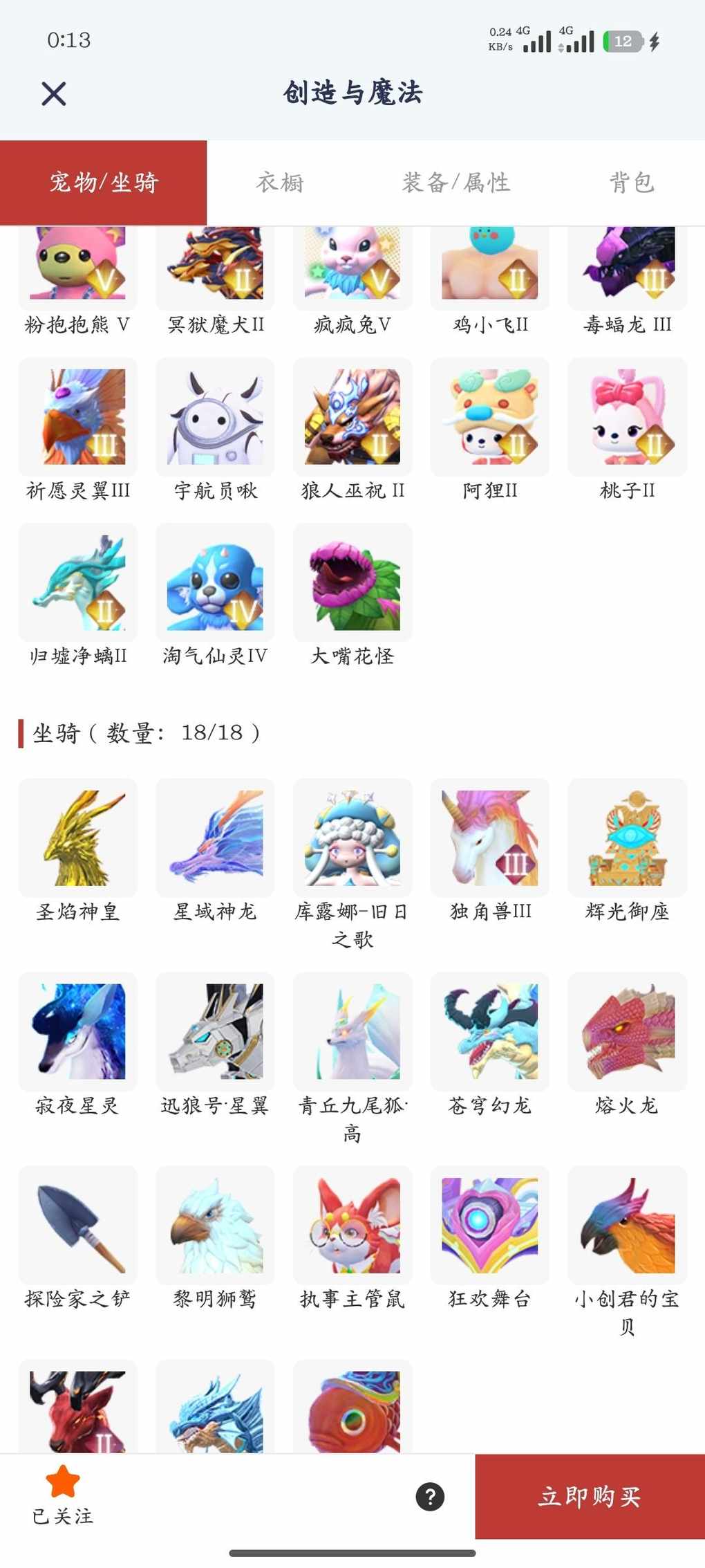
Task: View the 狂欢舞台 mount
Action: coord(490,1225)
